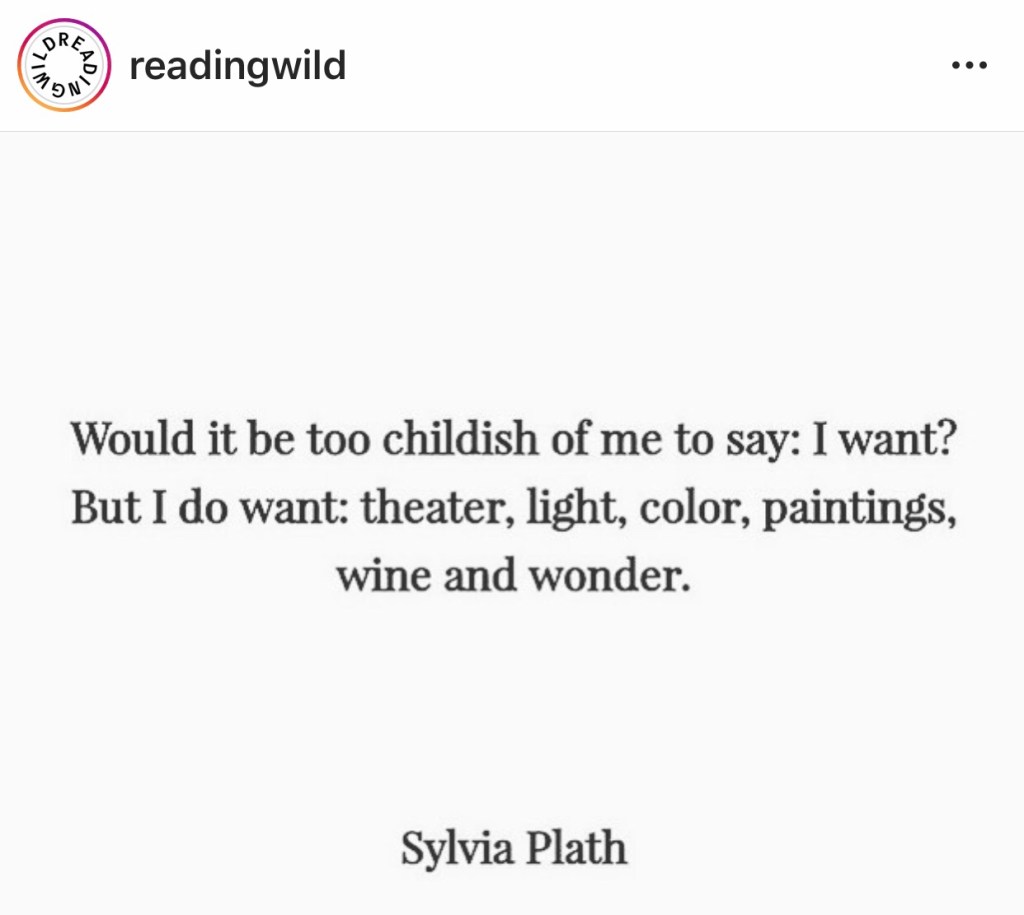Tap the Sylvia Plath quote post image

tap(512, 520)
